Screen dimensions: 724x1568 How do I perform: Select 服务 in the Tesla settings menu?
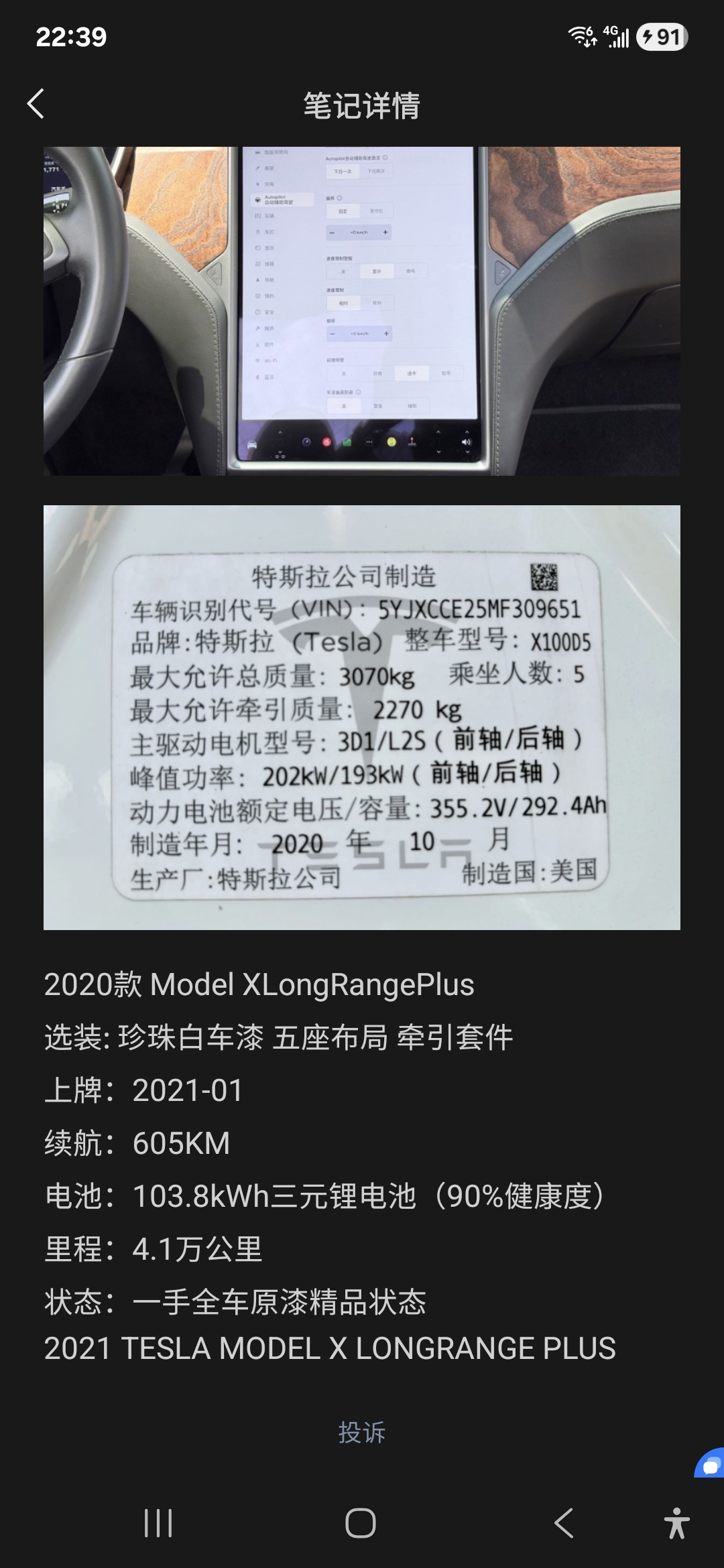[269, 328]
